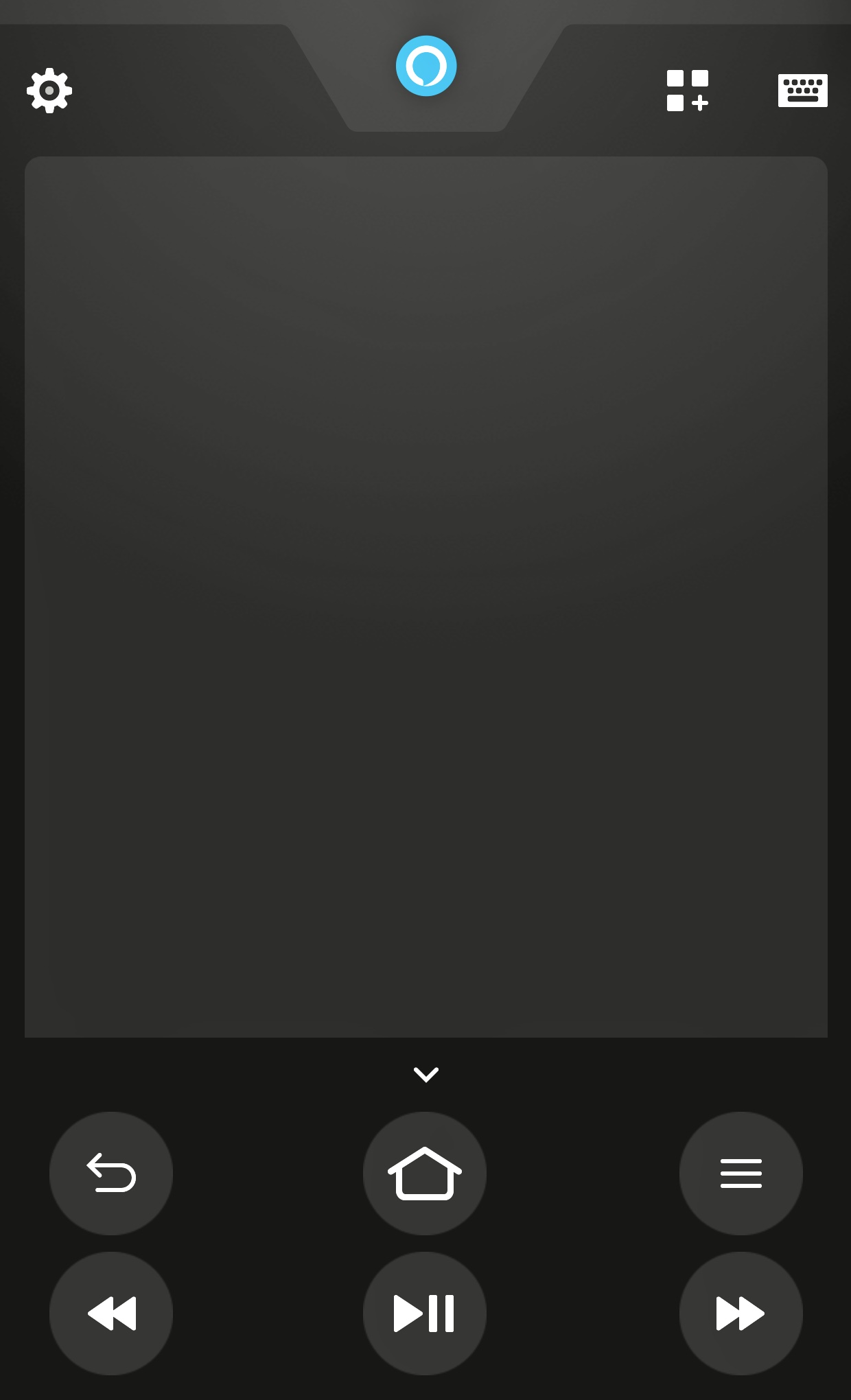Viewport: 851px width, 1400px height.
Task: Toggle play/pause
Action: (x=425, y=1314)
